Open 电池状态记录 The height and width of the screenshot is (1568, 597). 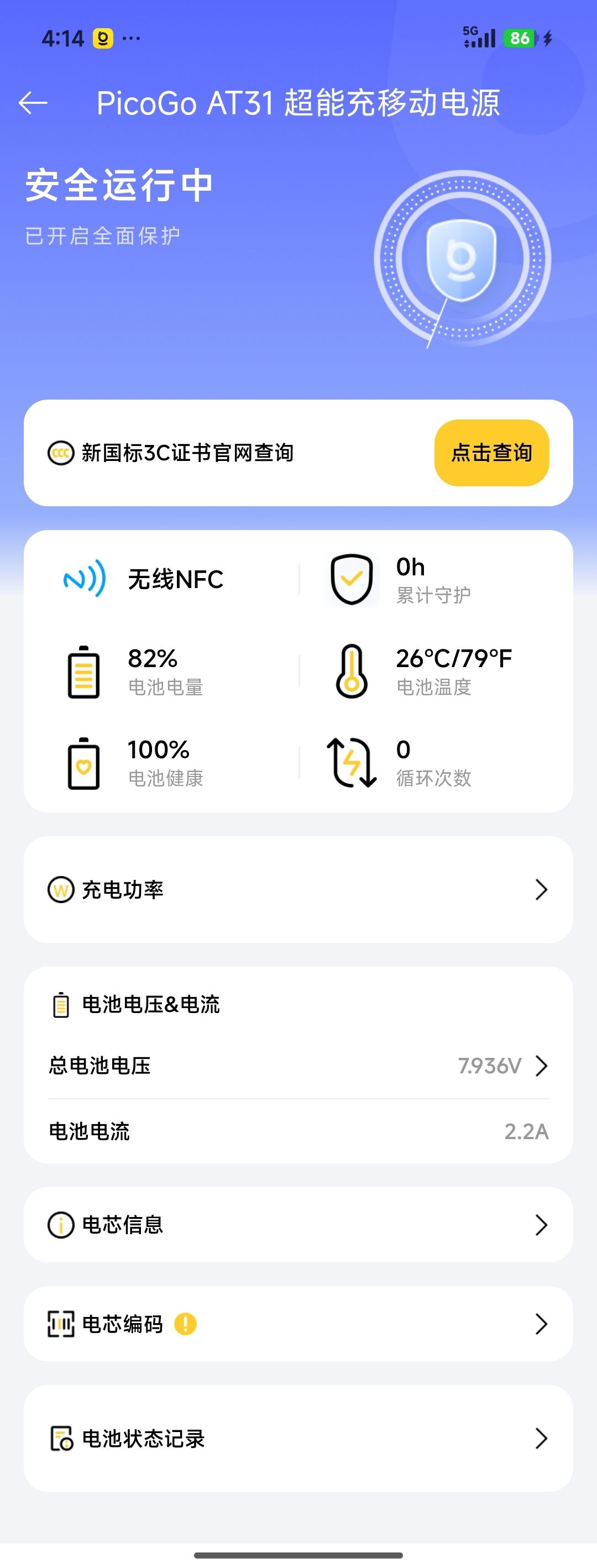[x=298, y=1438]
